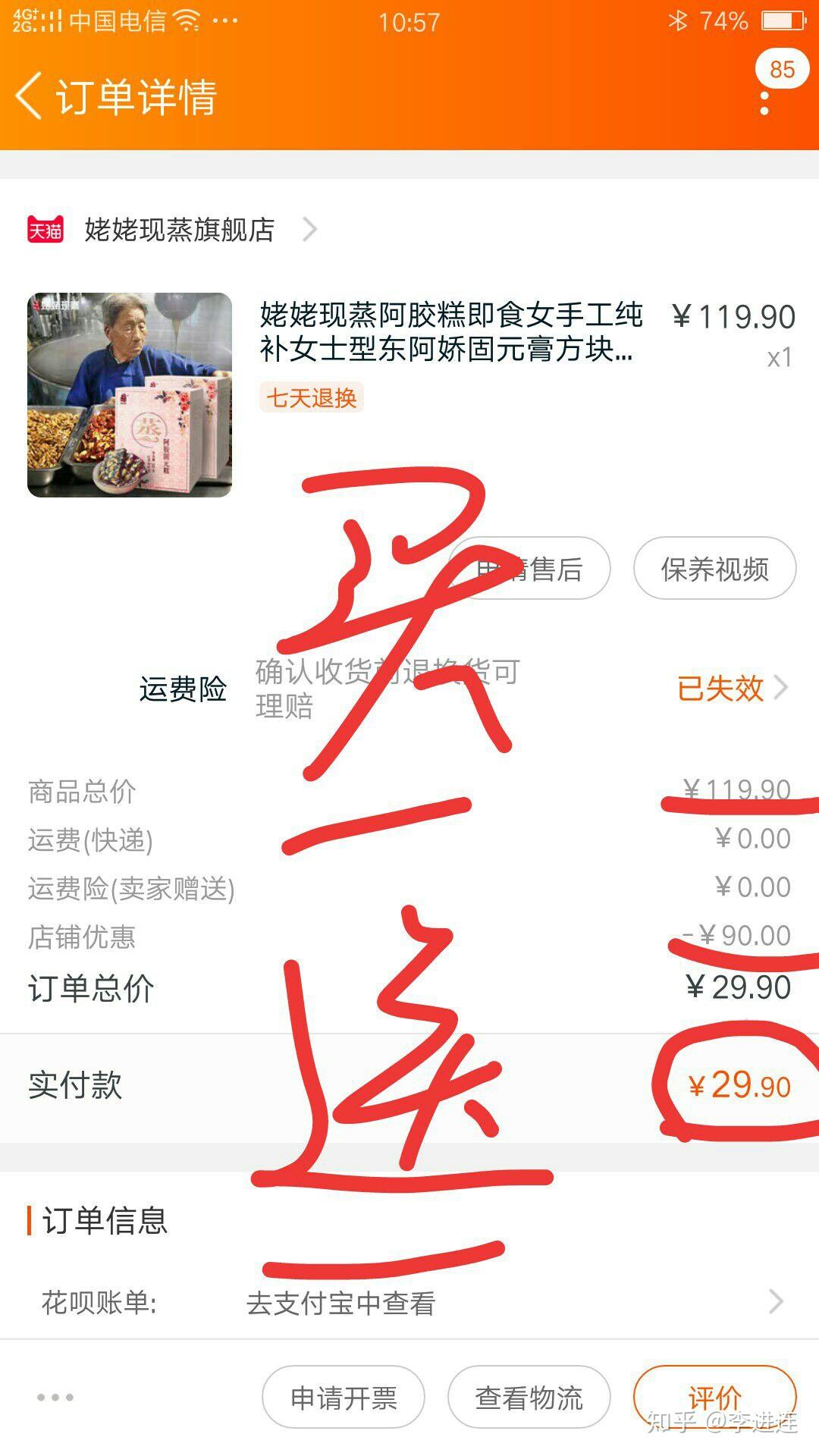This screenshot has height=1456, width=819.
Task: Tap 申请售后 button
Action: click(x=531, y=569)
